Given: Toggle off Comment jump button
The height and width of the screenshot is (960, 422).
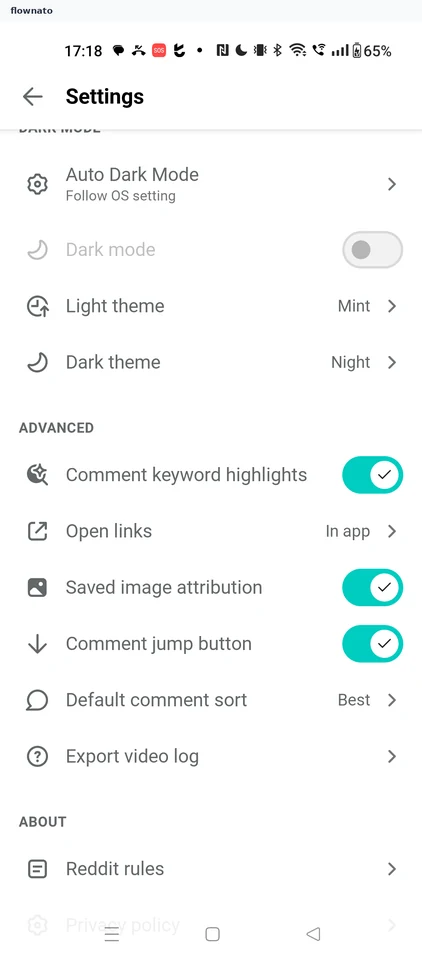Looking at the screenshot, I should point(372,643).
